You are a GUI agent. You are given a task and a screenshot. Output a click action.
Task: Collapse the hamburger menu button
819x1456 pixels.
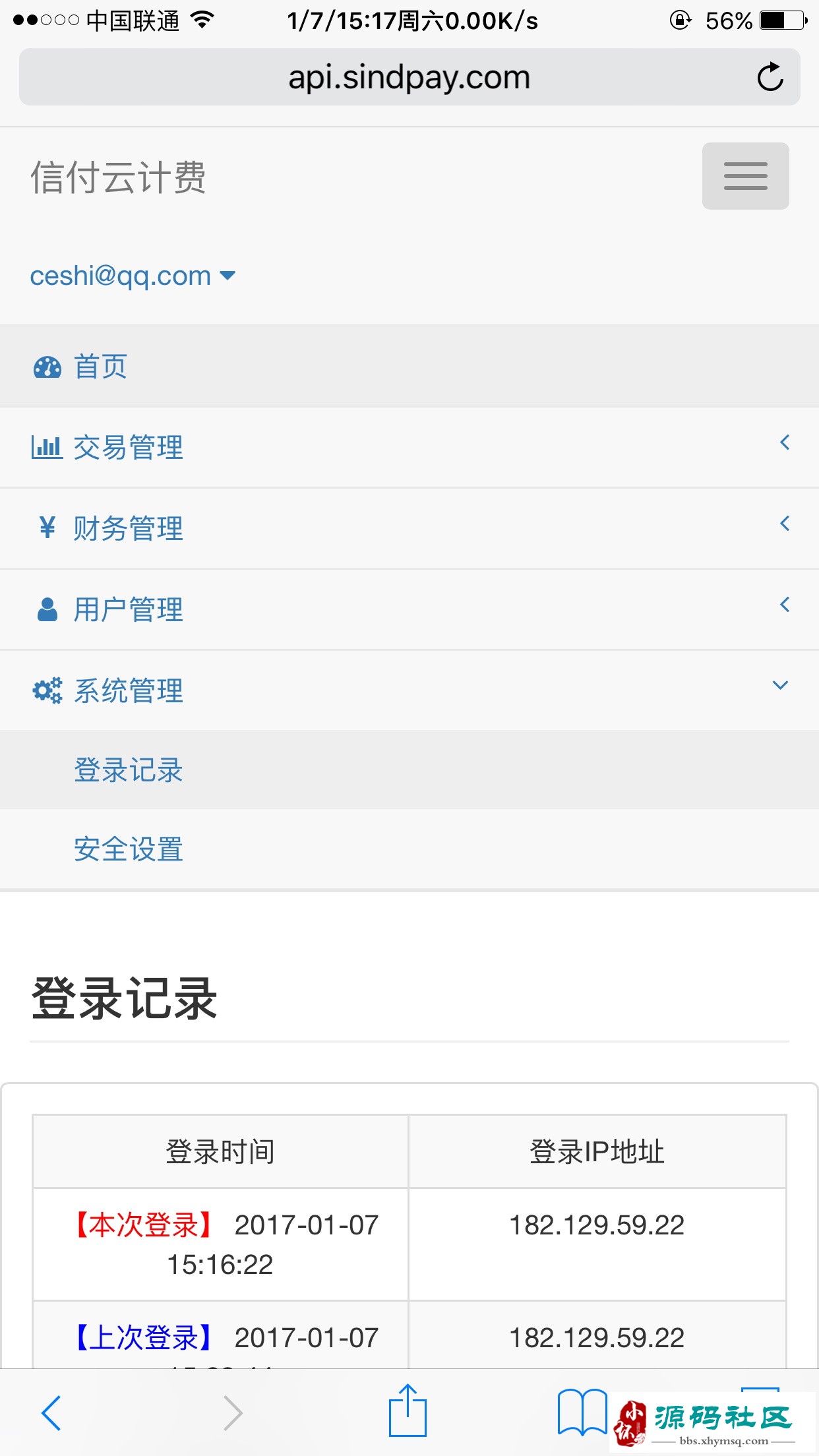[x=745, y=176]
